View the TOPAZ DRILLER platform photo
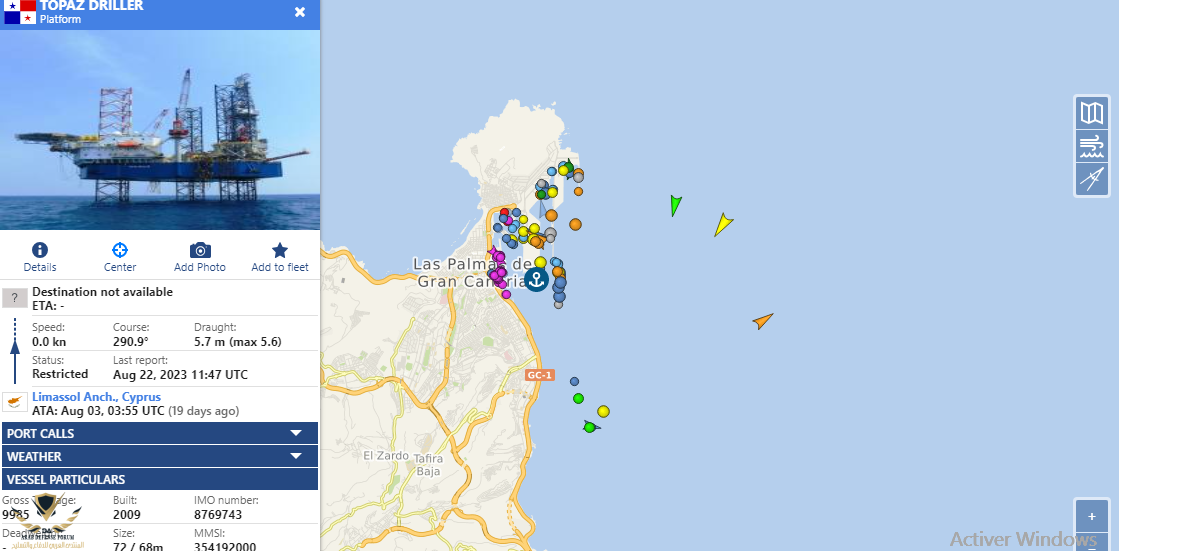Screen dimensions: 1182x551 click(160, 130)
